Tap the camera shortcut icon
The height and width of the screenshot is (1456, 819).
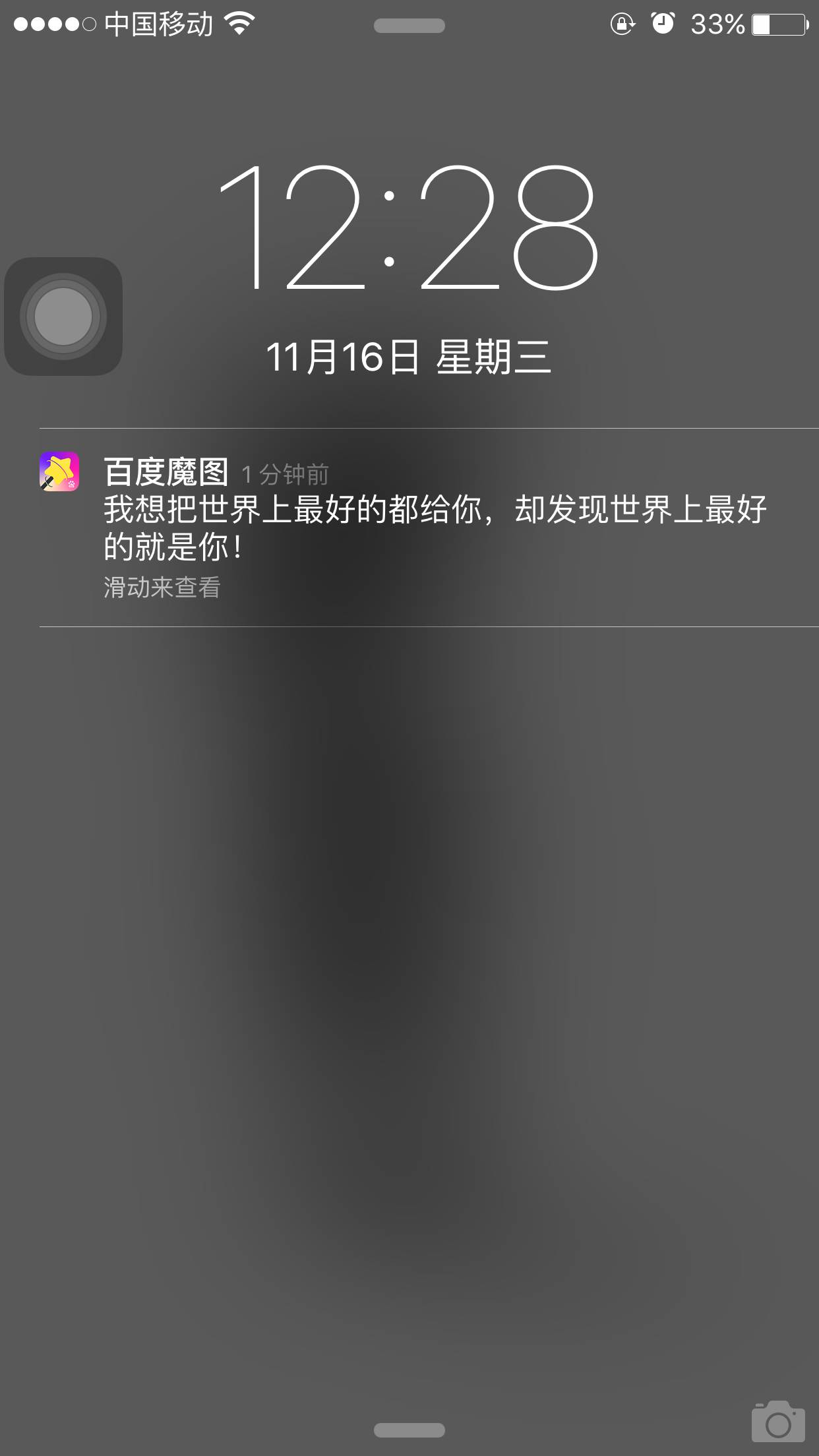tap(778, 1421)
